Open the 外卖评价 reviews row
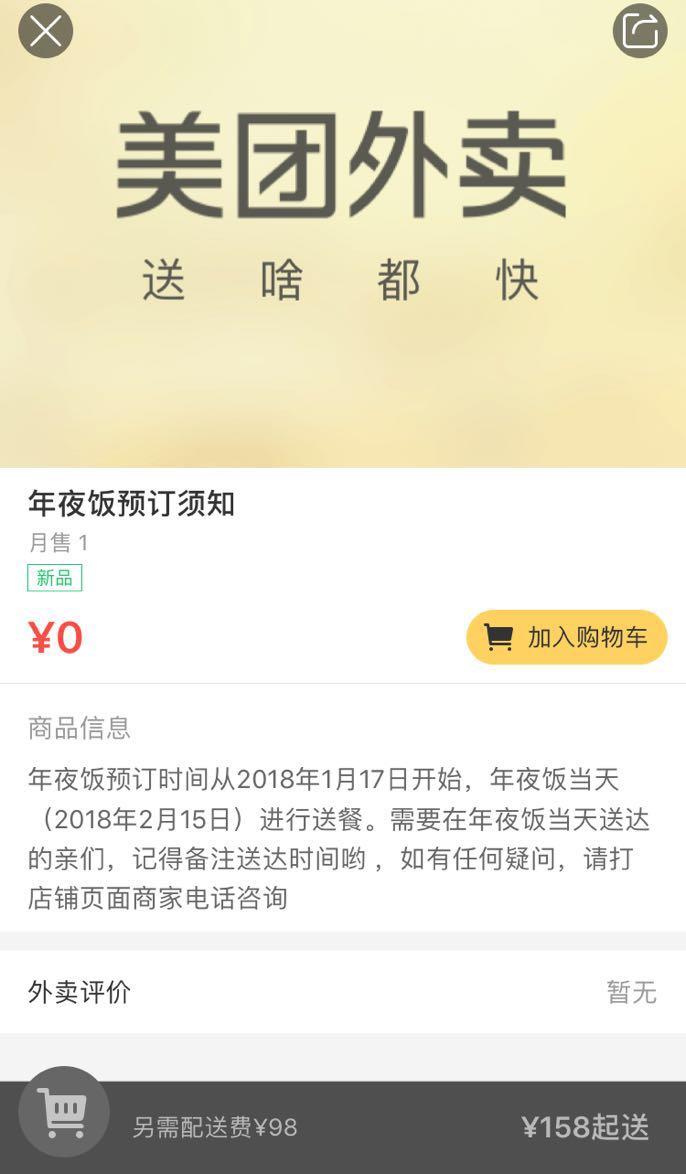This screenshot has height=1174, width=686. 342,992
